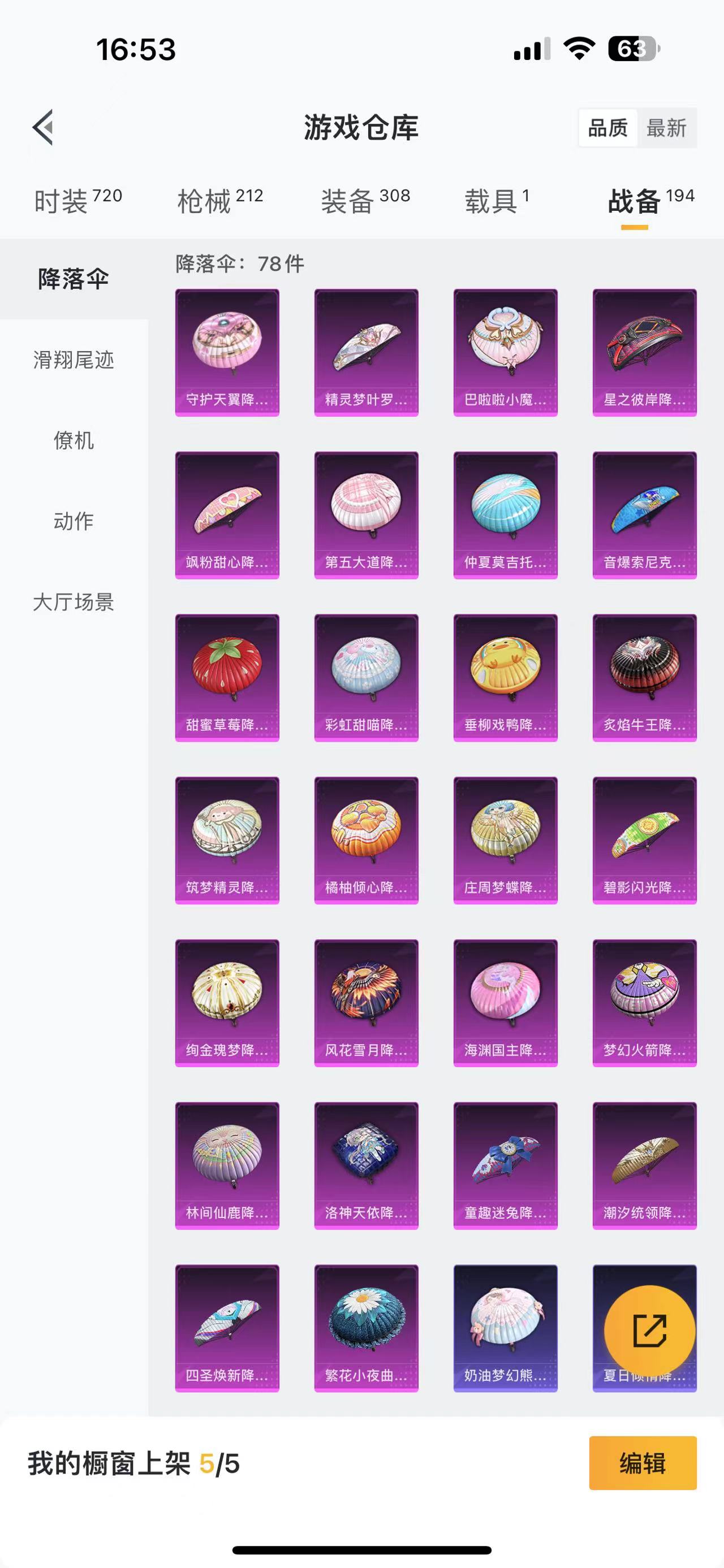Open the 动作 sidebar section
This screenshot has height=1568, width=724.
click(x=74, y=522)
